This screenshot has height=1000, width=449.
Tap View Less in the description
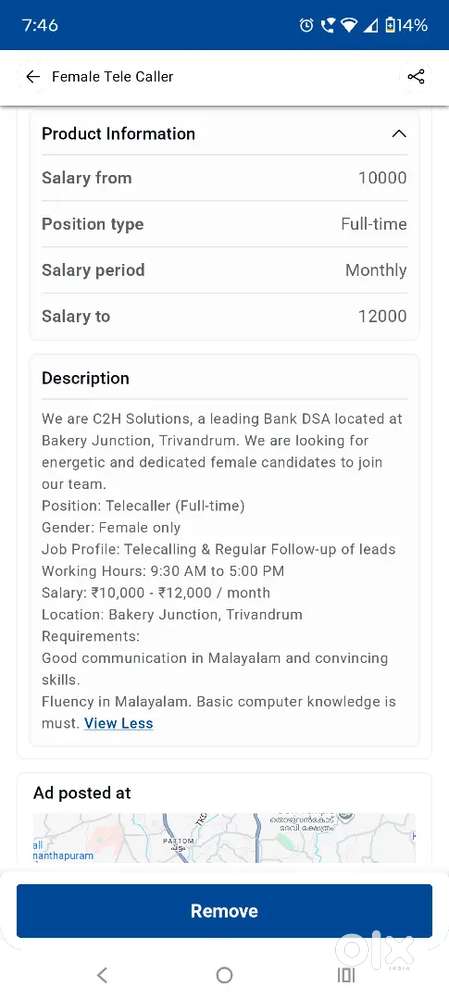[119, 723]
